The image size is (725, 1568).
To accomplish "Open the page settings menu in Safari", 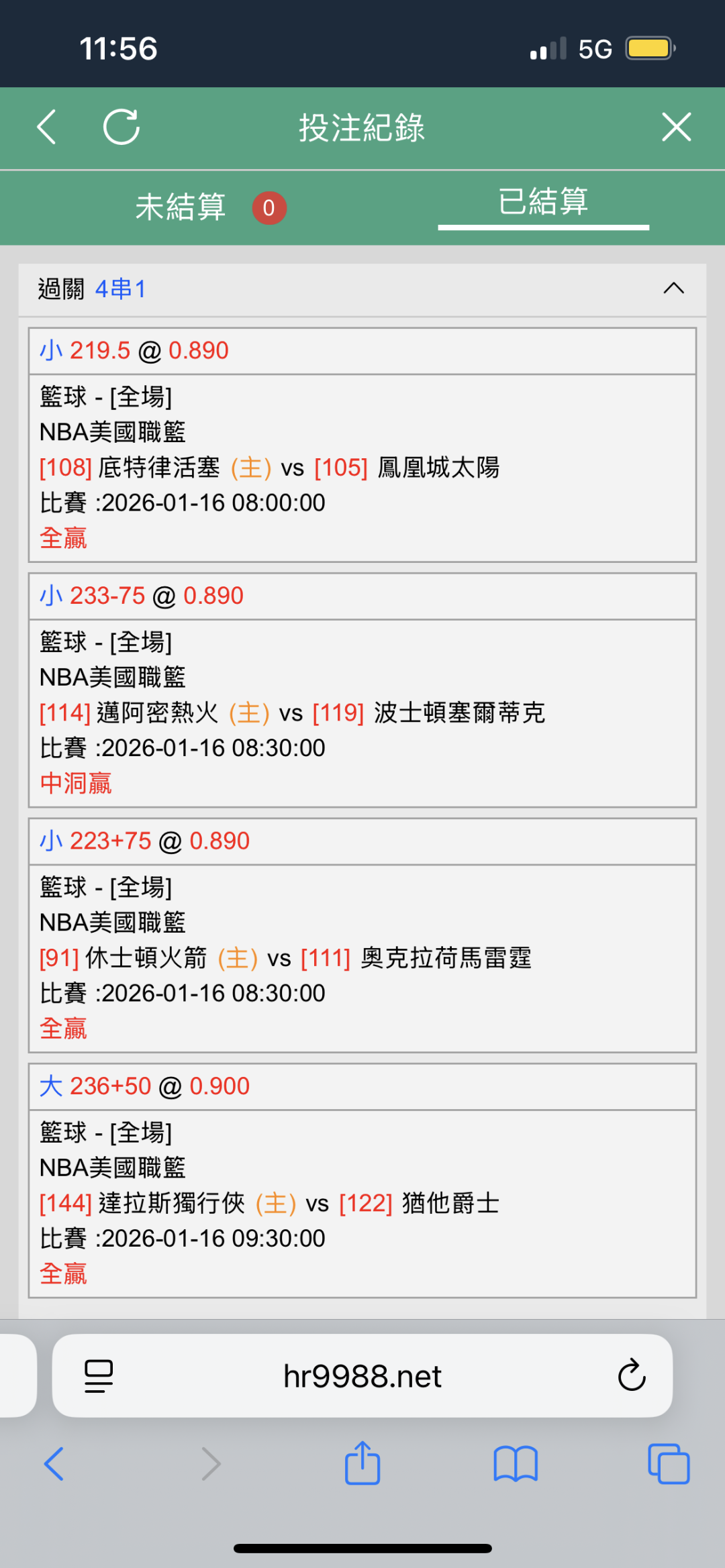I will tap(99, 1376).
